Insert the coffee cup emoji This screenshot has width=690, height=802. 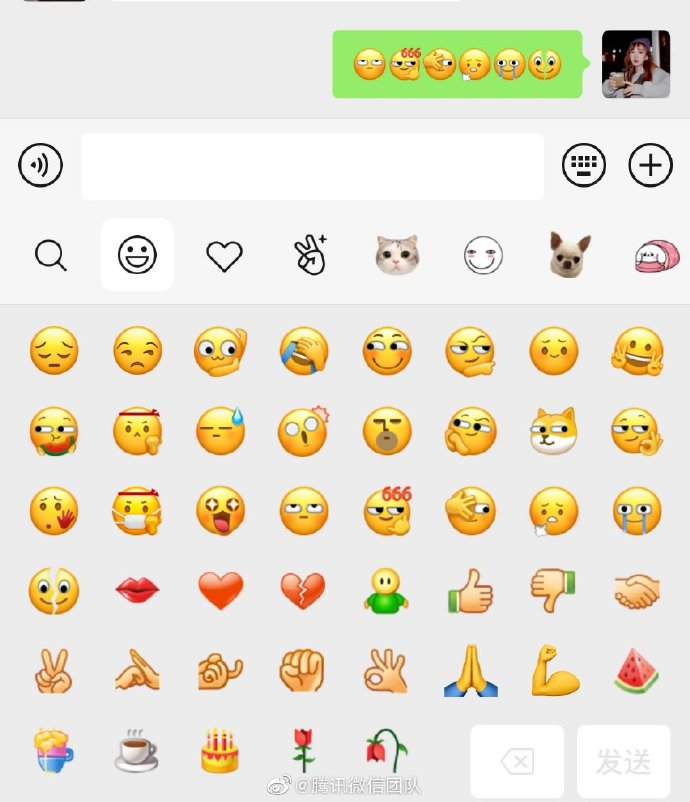point(137,751)
